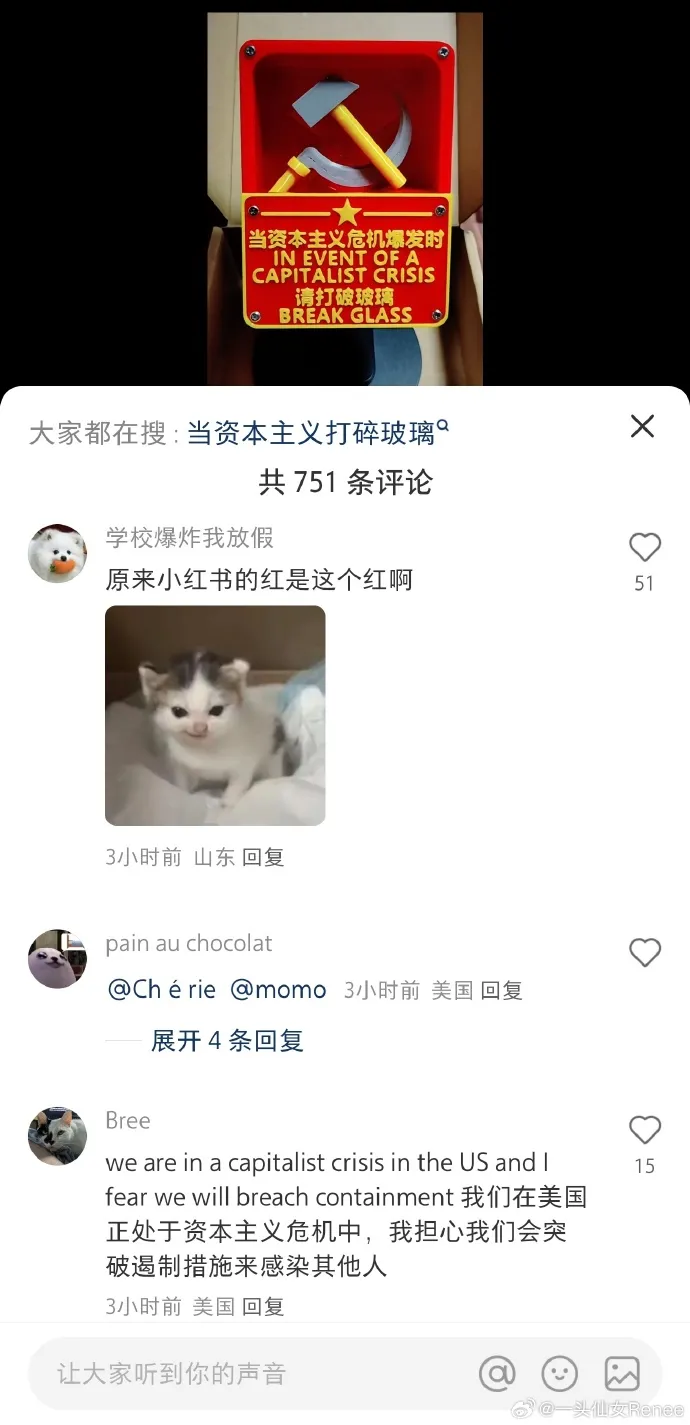Screen dimensions: 690x1425
Task: Expand the 4 replies under pain au chocolat
Action: pos(227,1041)
